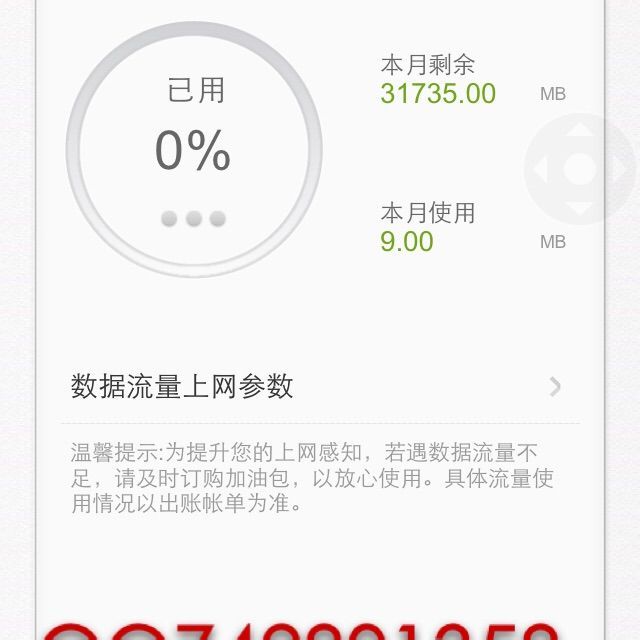Tap the floating assistive touch button

(x=580, y=169)
